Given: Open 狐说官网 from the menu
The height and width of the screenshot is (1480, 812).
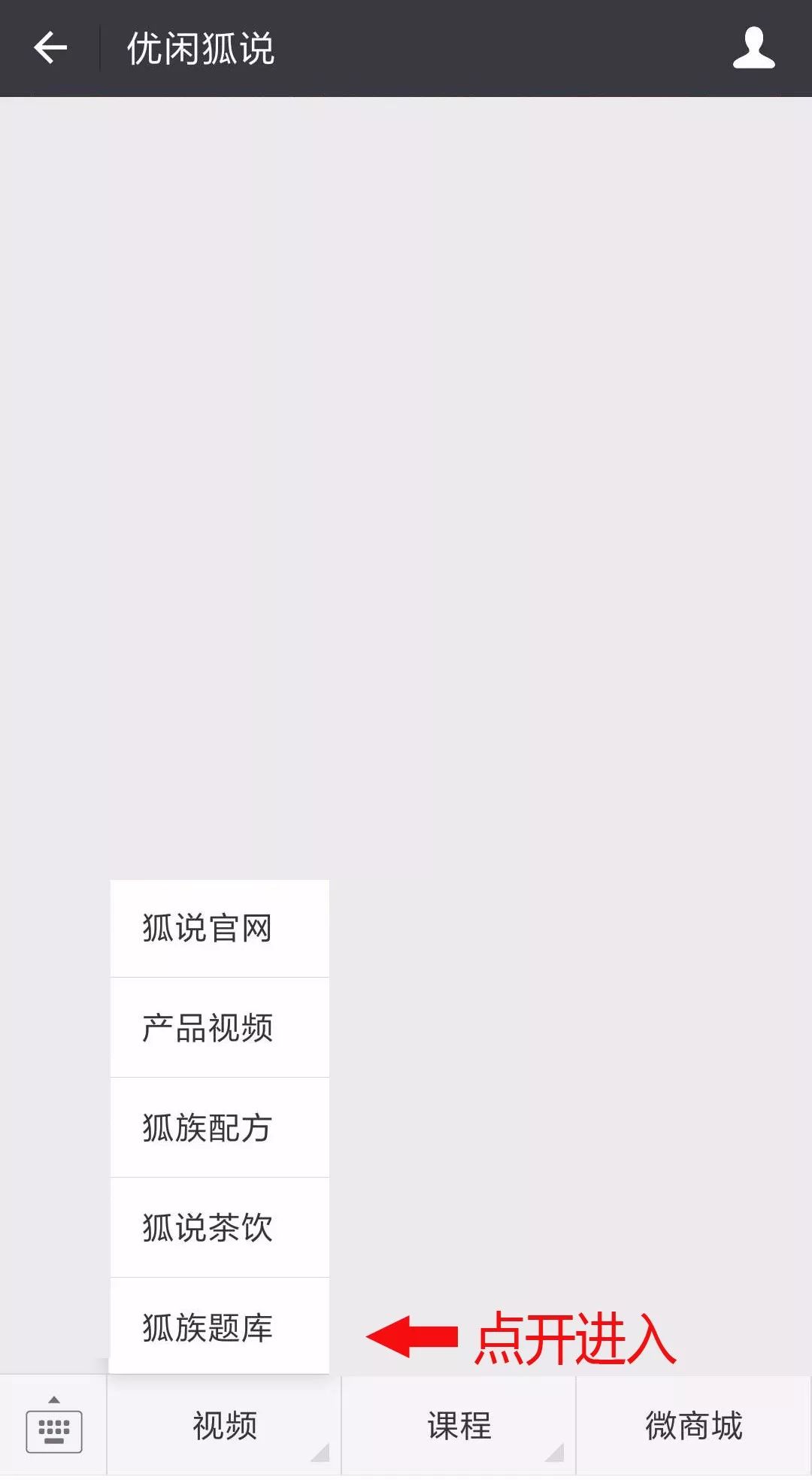Looking at the screenshot, I should click(x=219, y=929).
